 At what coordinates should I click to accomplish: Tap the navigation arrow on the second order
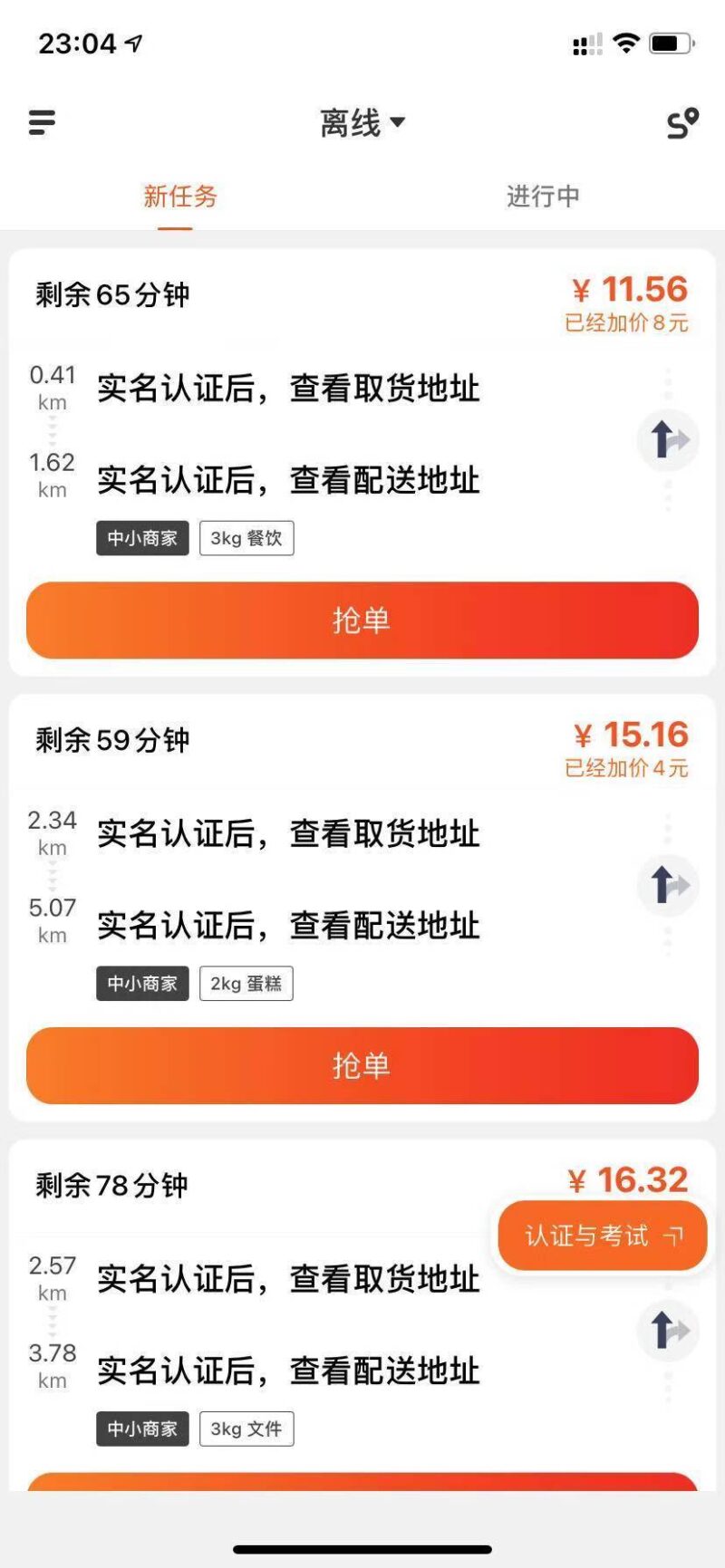668,885
